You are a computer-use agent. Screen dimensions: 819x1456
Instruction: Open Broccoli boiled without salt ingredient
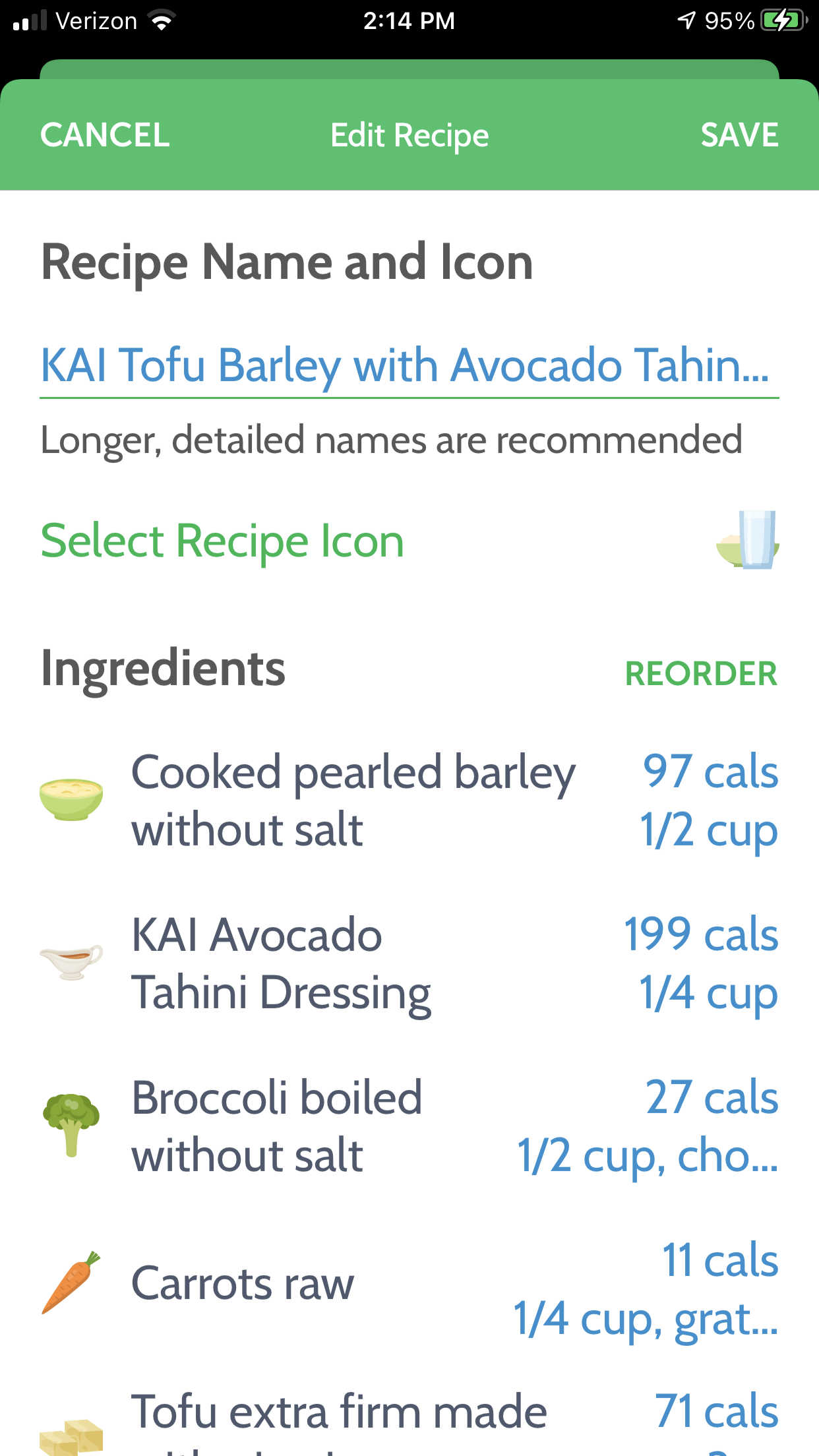coord(409,1126)
